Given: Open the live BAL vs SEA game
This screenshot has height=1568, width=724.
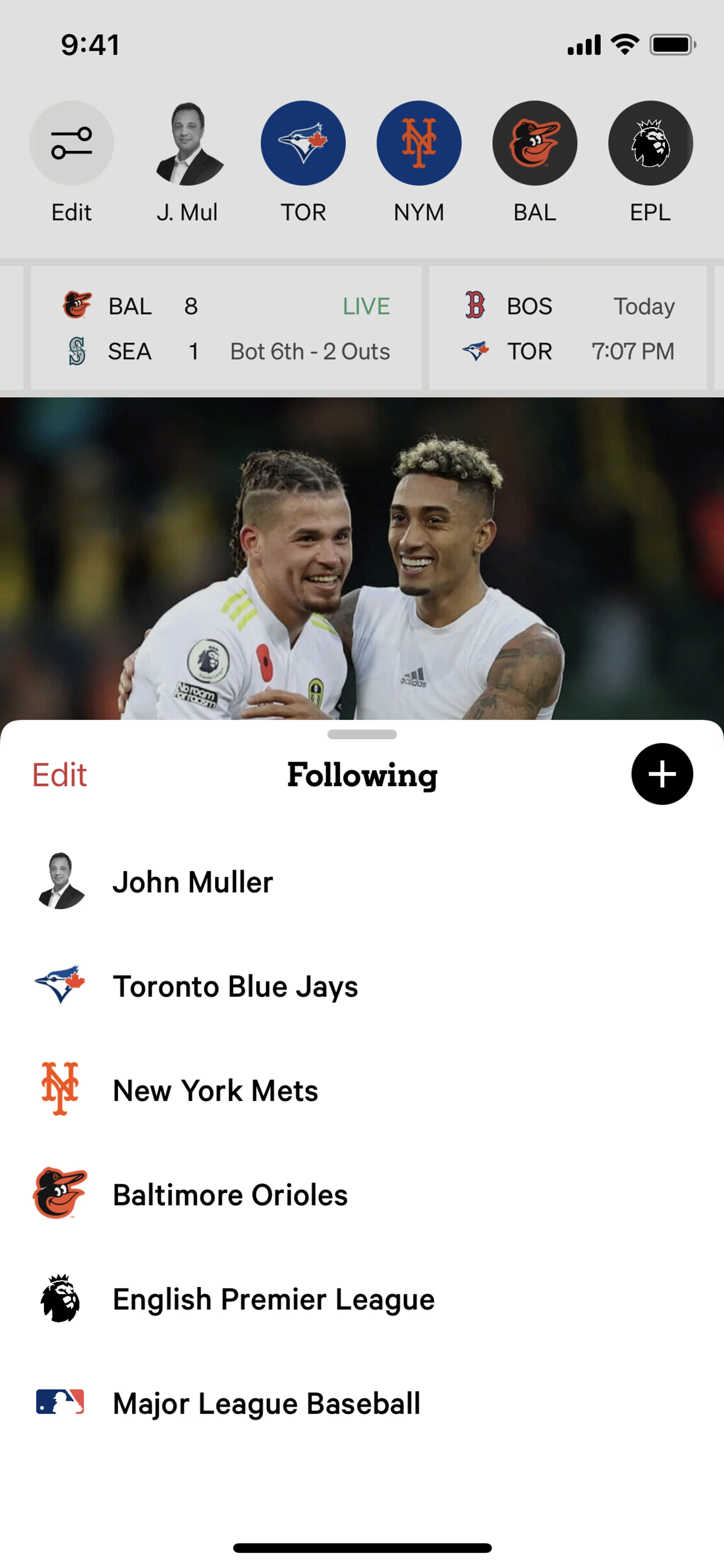Looking at the screenshot, I should pyautogui.click(x=226, y=329).
